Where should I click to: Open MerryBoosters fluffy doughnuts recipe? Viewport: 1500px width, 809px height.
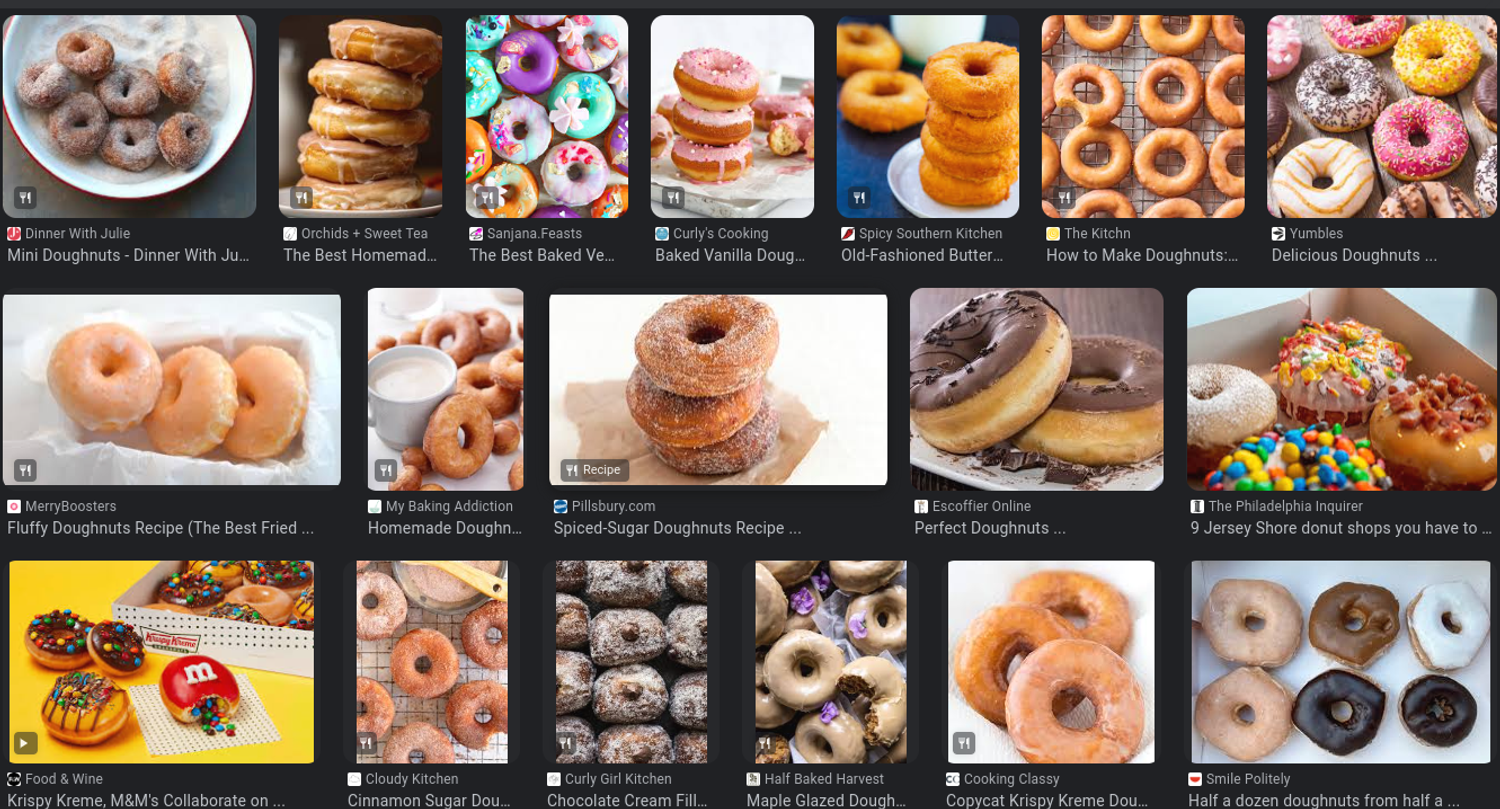tap(172, 388)
